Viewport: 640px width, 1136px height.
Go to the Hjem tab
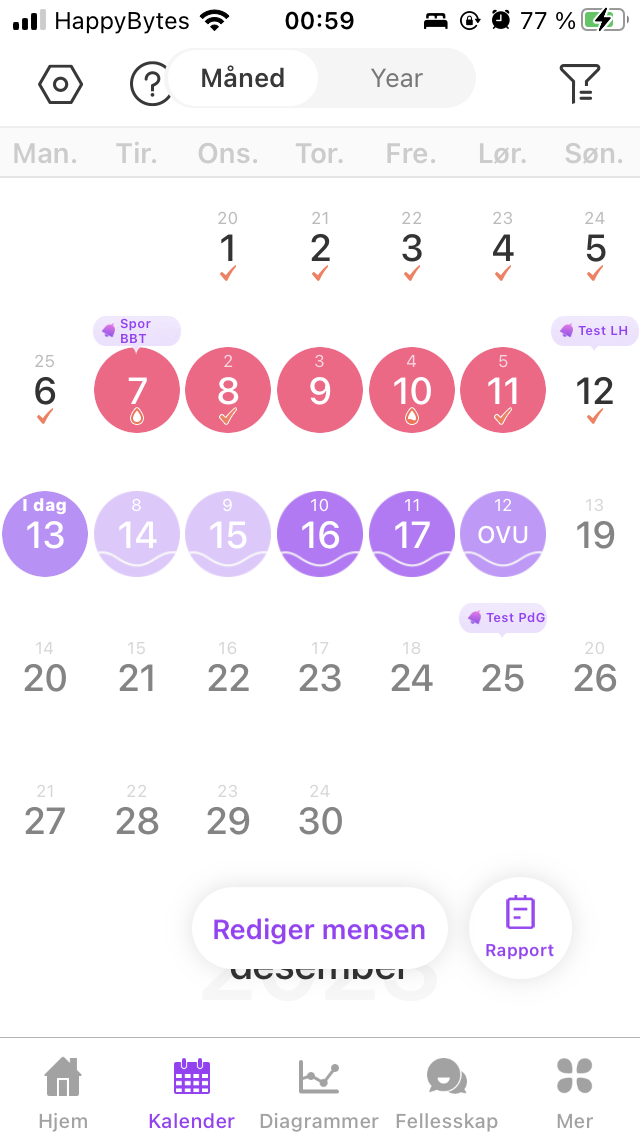[x=63, y=1092]
